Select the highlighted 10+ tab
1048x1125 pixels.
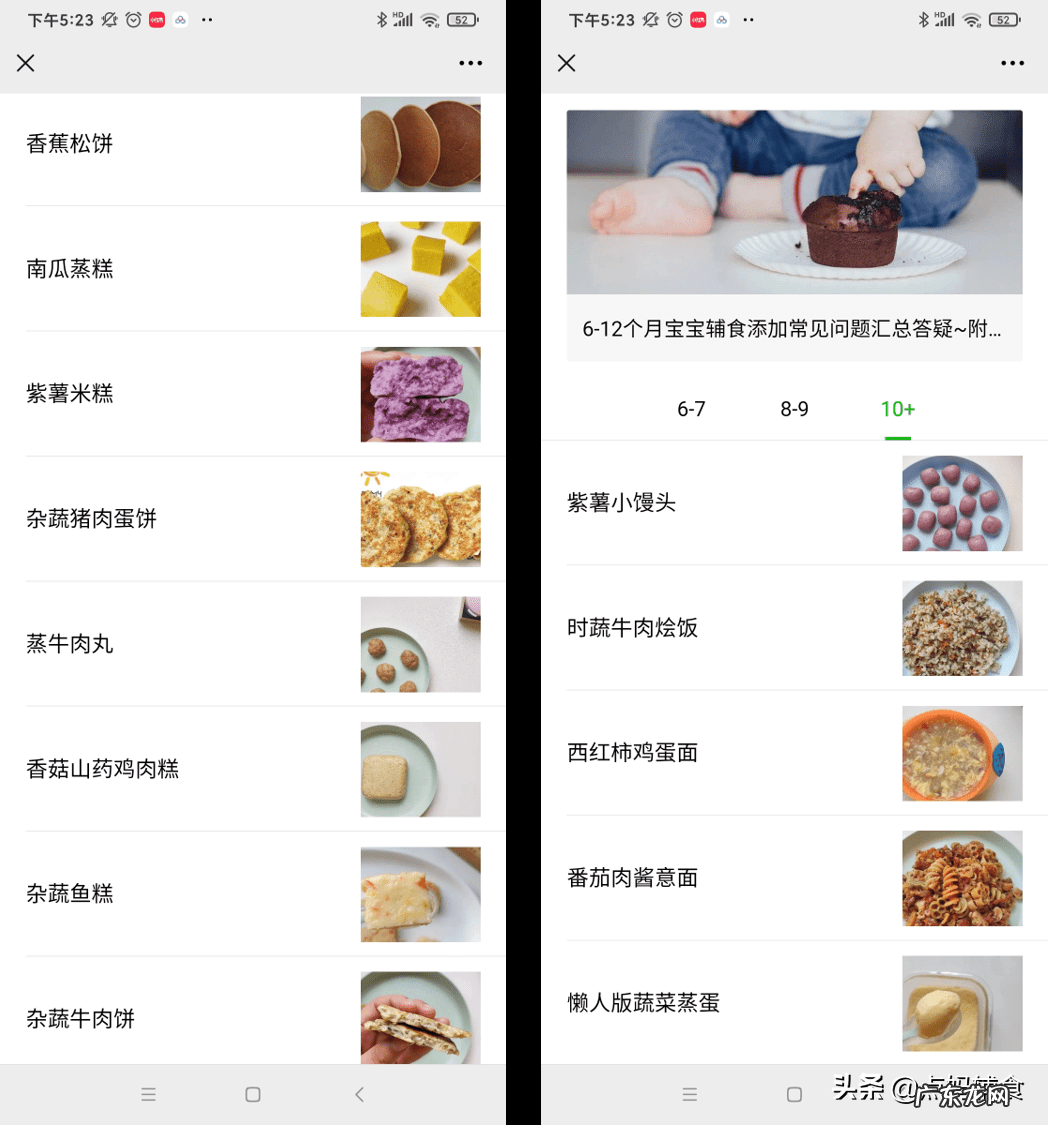897,409
